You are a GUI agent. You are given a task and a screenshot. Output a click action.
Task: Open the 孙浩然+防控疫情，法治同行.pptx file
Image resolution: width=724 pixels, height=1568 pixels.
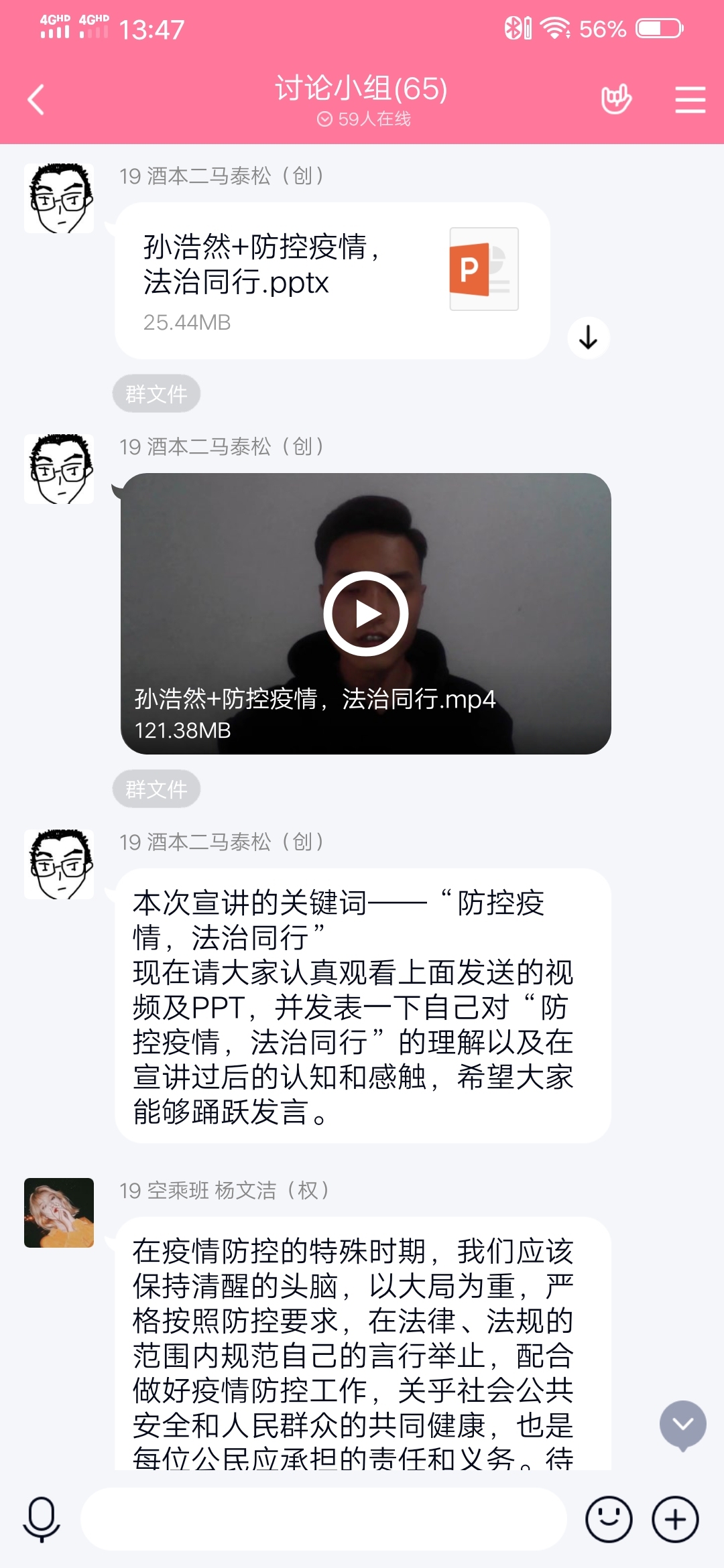click(x=333, y=280)
